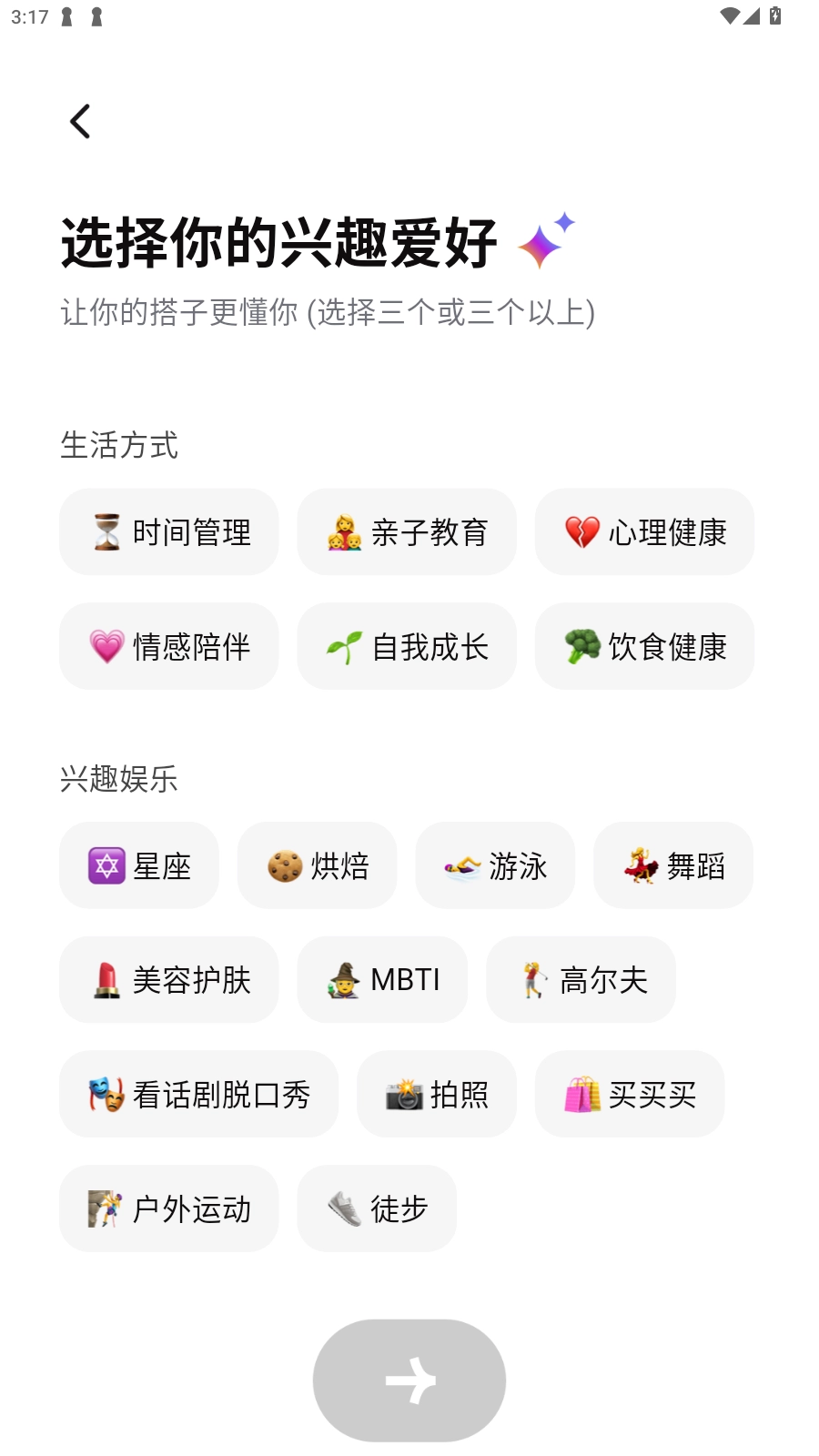Tap the 🍪 烘焙 cookie icon chip
The image size is (819, 1456).
(x=317, y=864)
